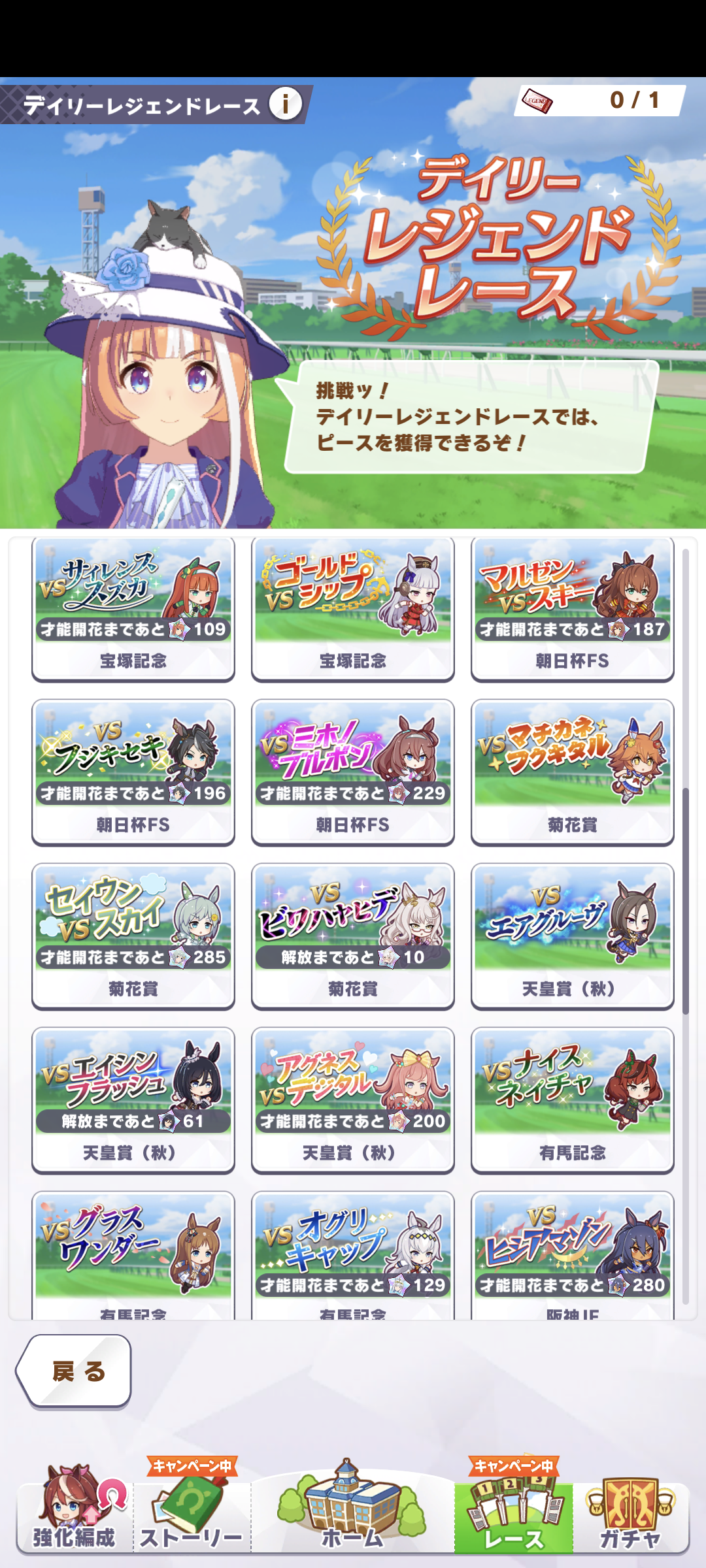The image size is (706, 1568).
Task: Open the VS グラスワンダー race card
Action: click(133, 1254)
